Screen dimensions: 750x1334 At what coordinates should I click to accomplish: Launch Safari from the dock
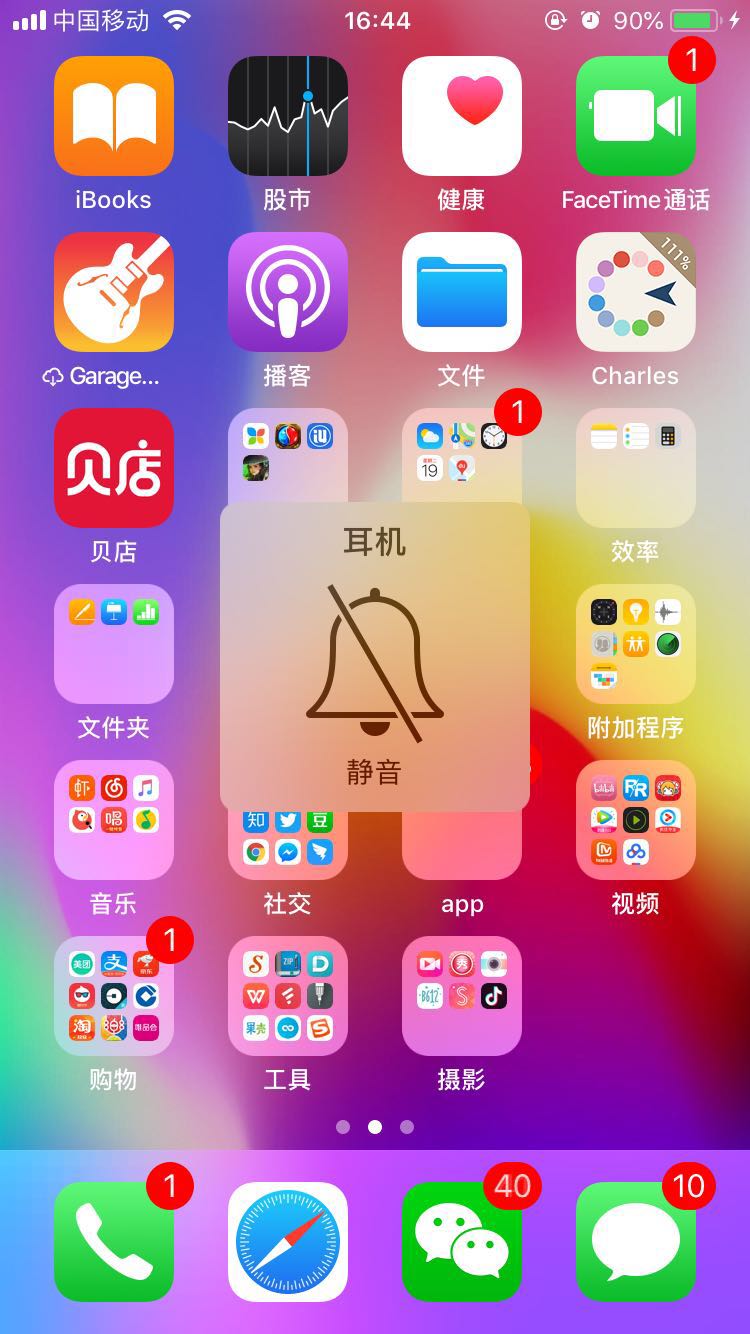pyautogui.click(x=287, y=1241)
